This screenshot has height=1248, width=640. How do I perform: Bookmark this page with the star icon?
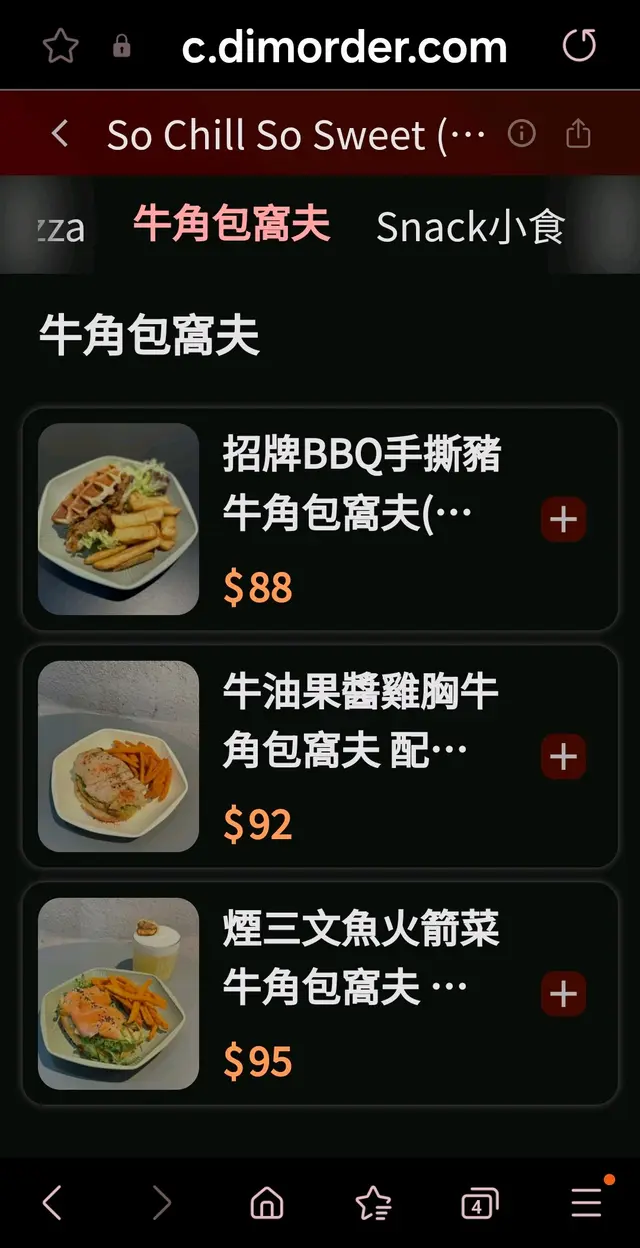[x=61, y=47]
